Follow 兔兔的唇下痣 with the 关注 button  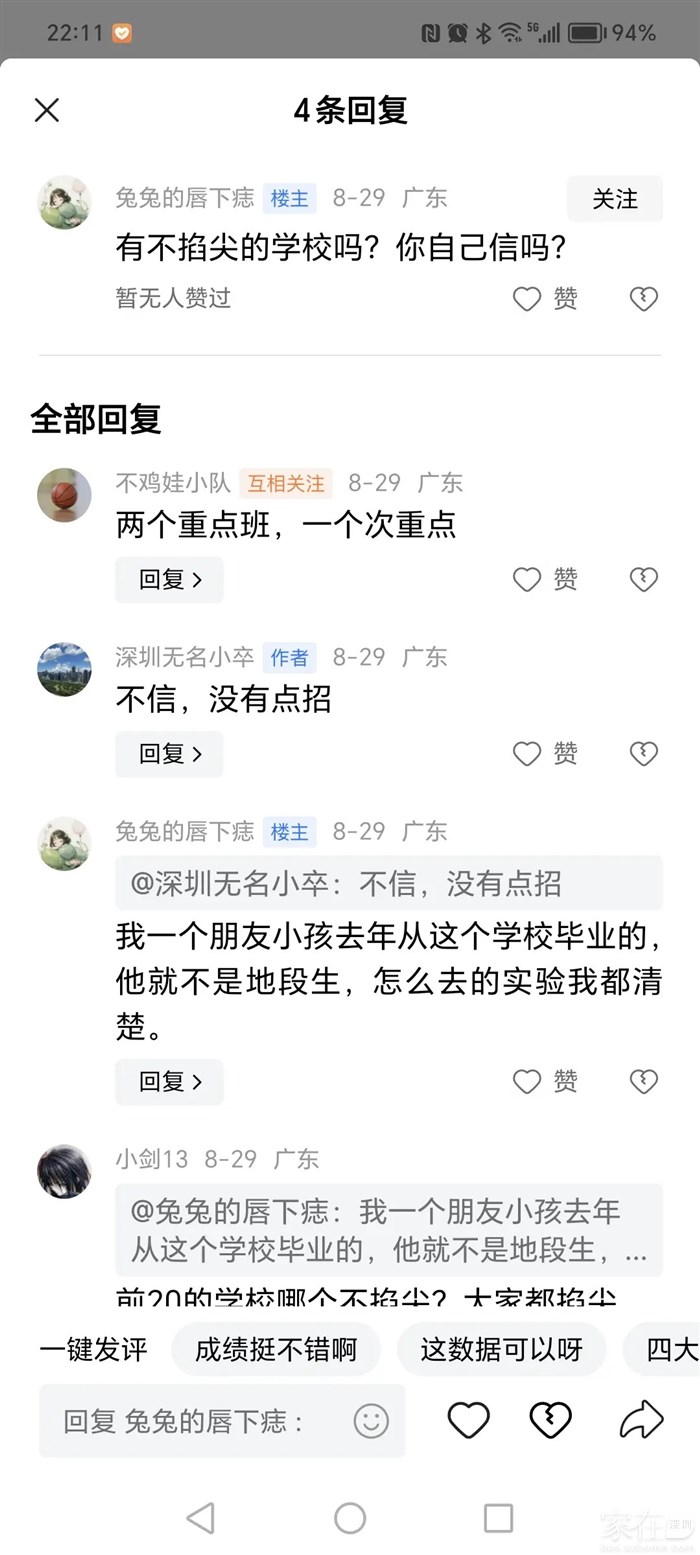click(x=614, y=199)
